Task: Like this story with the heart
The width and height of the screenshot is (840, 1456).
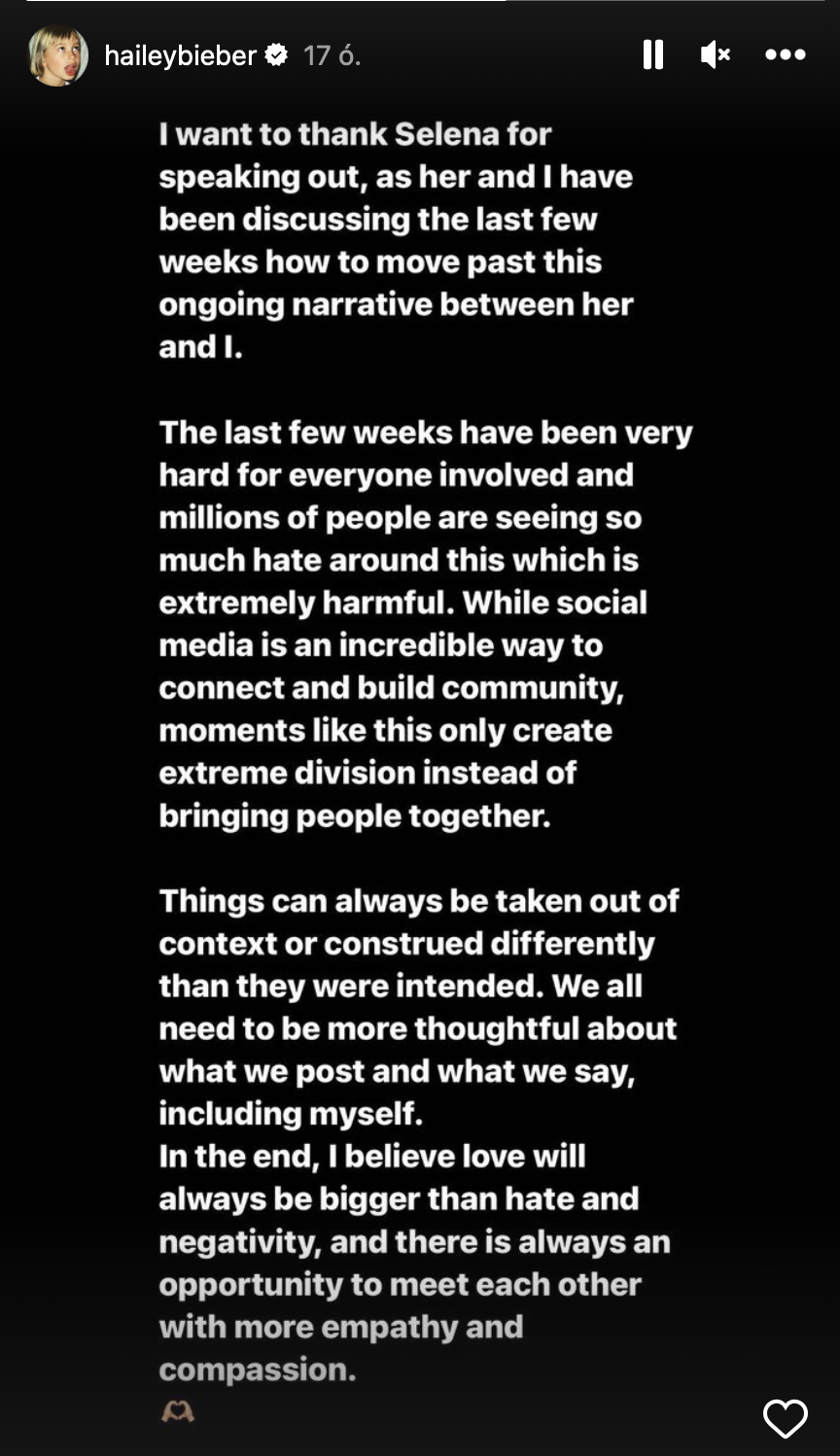Action: point(785,1418)
